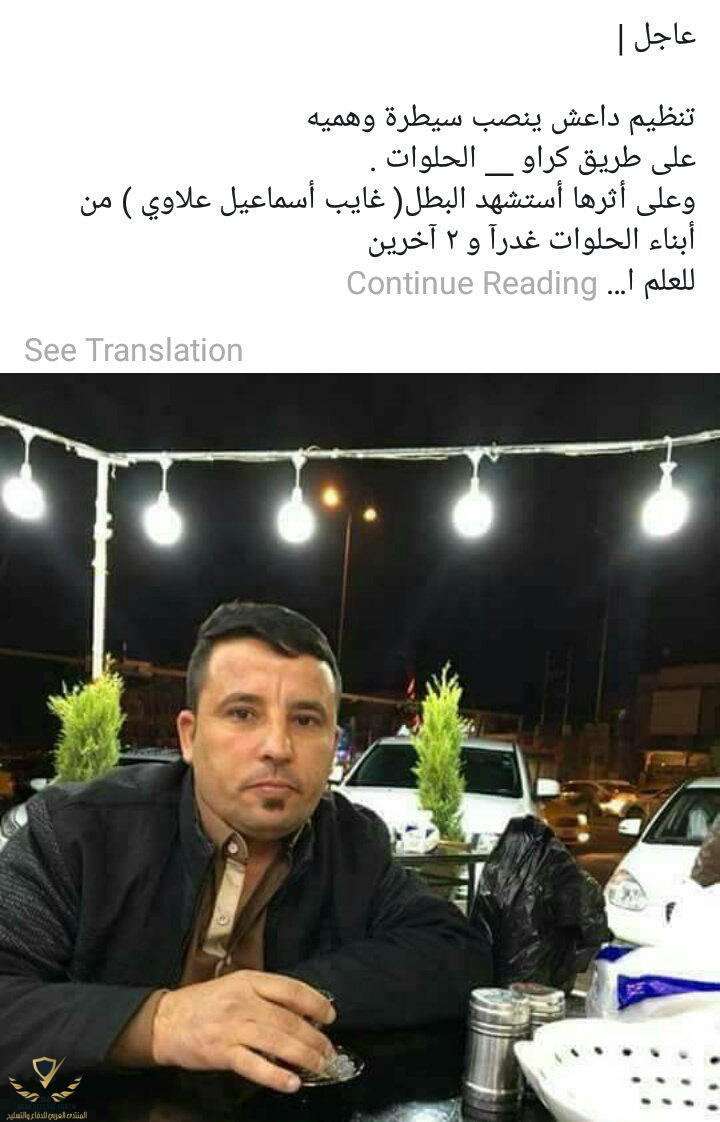Tap See Translation under the post
Screen dimensions: 720x1122
click(x=133, y=350)
